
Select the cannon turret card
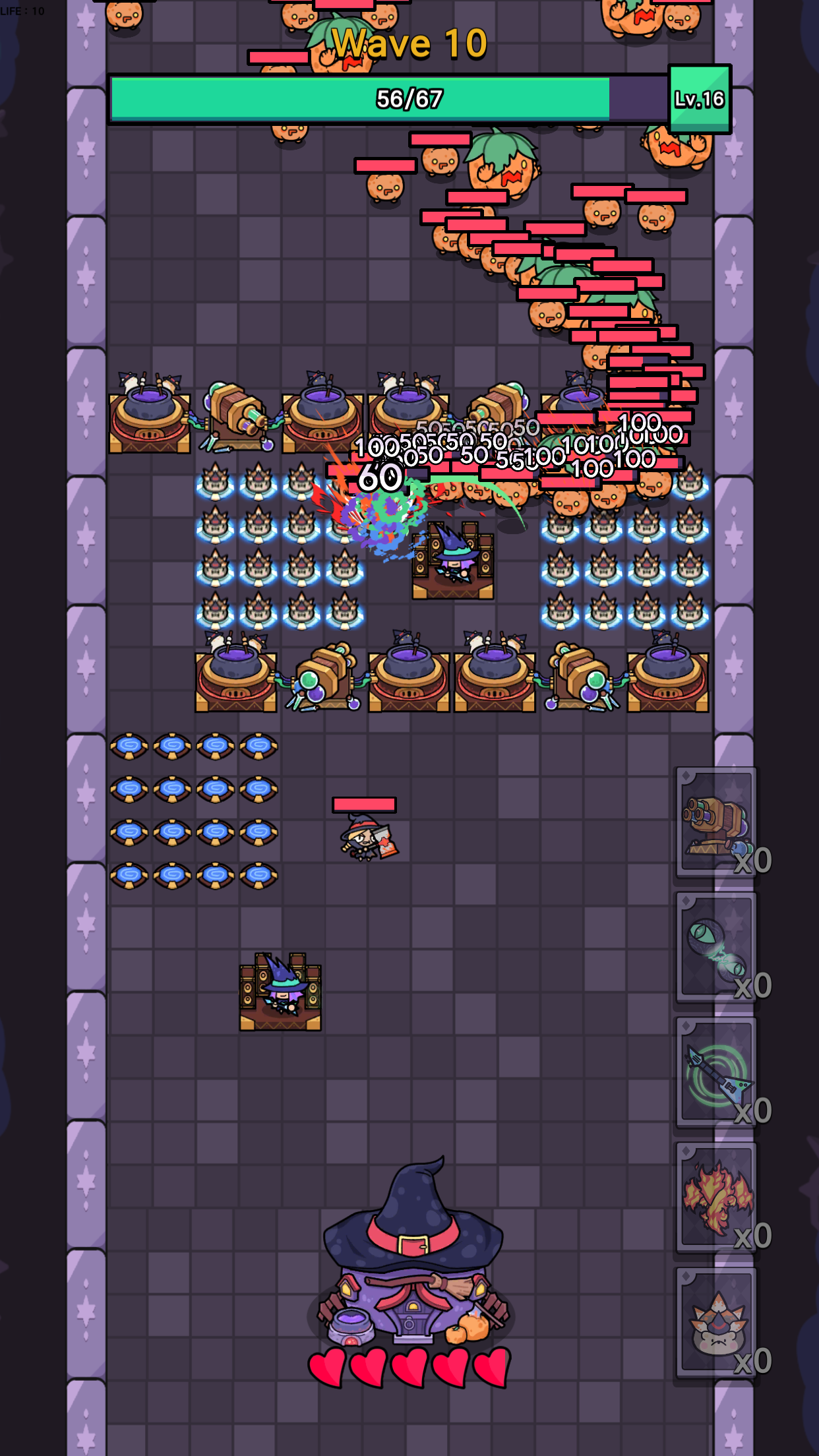tap(716, 822)
